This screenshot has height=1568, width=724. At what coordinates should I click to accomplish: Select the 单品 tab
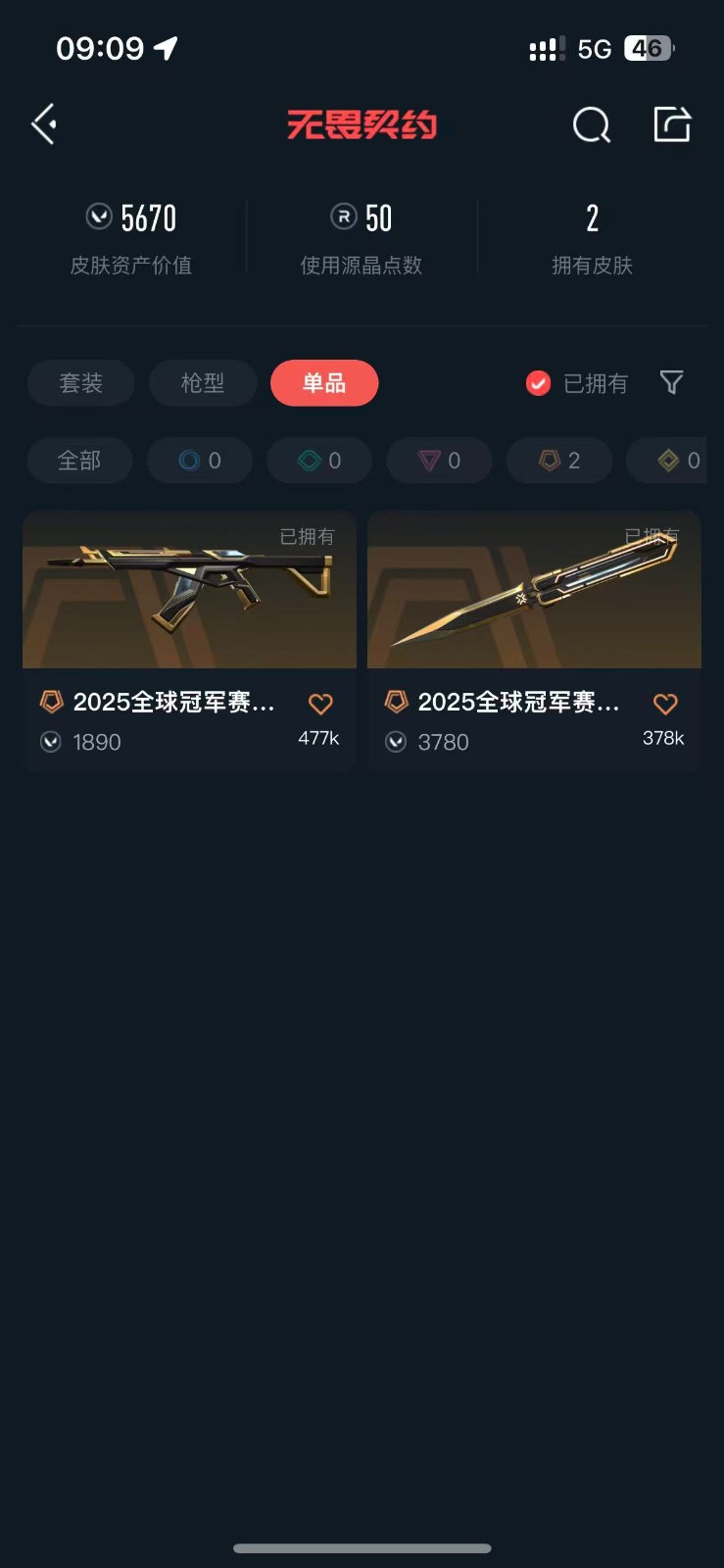point(324,383)
